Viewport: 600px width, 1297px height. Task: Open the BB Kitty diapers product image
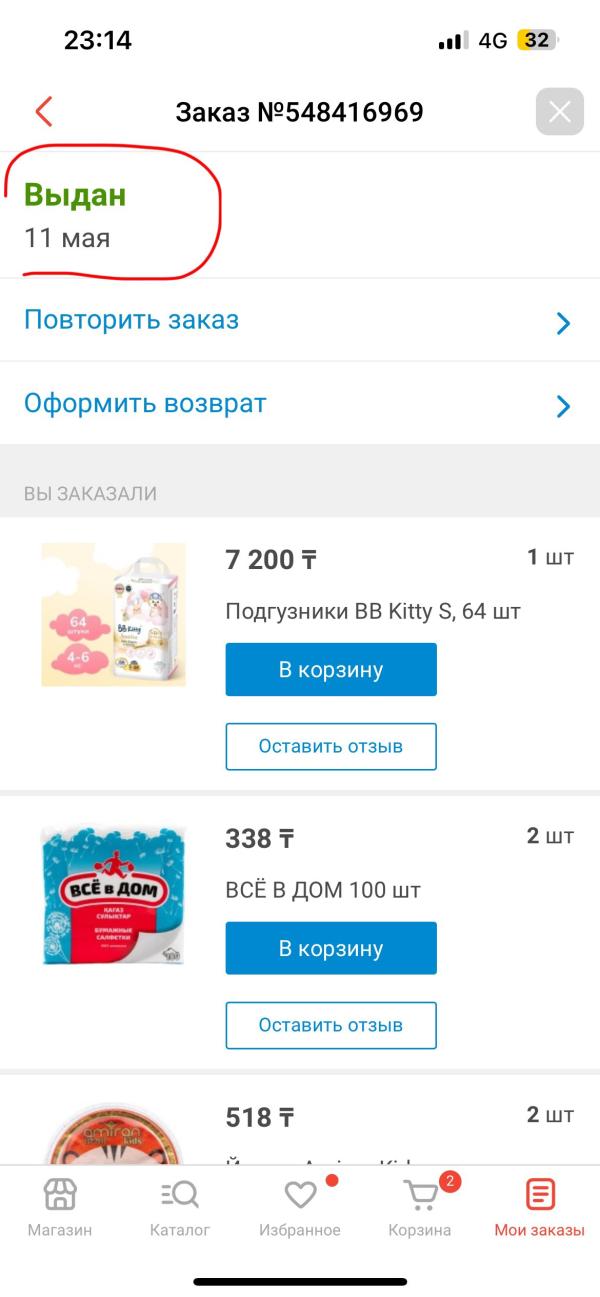113,614
